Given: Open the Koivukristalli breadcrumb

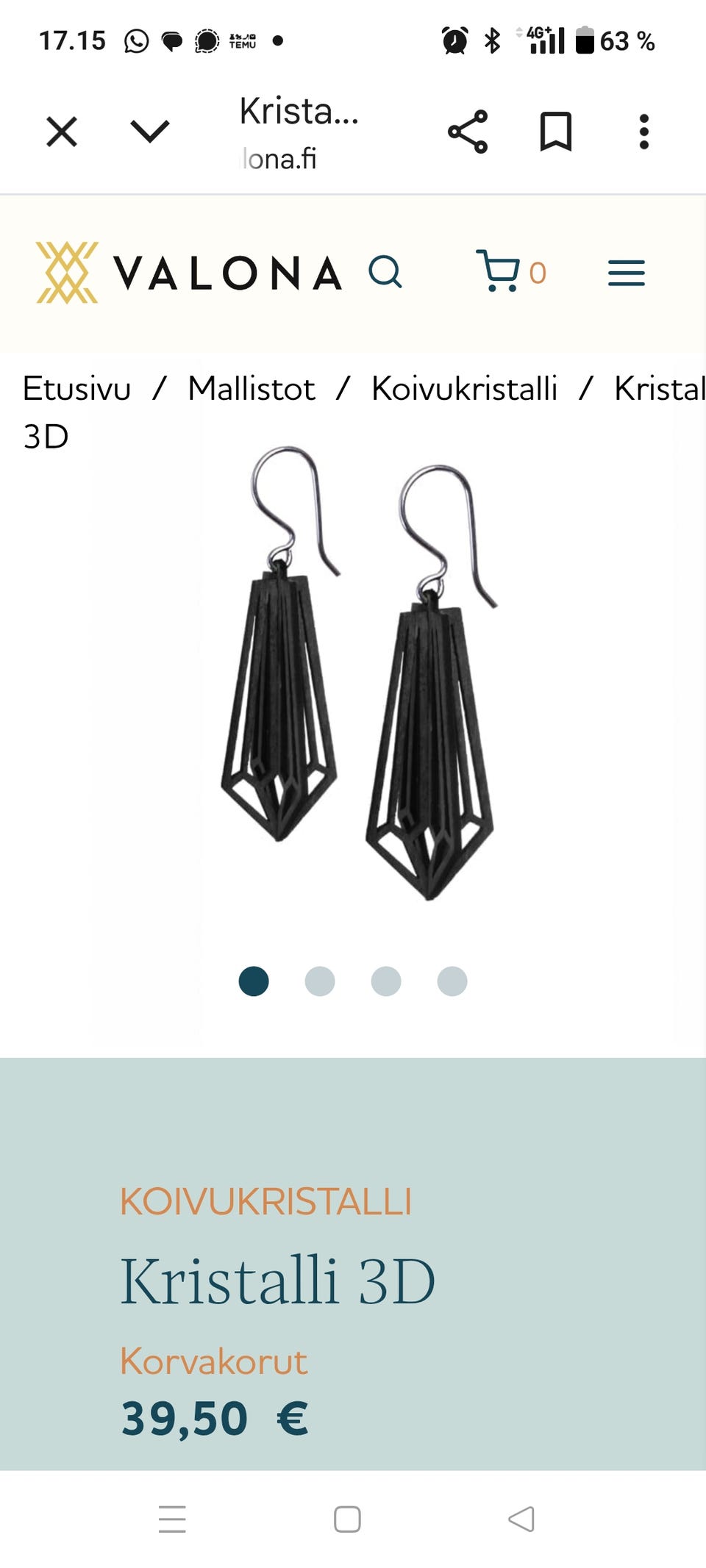Looking at the screenshot, I should pos(464,389).
